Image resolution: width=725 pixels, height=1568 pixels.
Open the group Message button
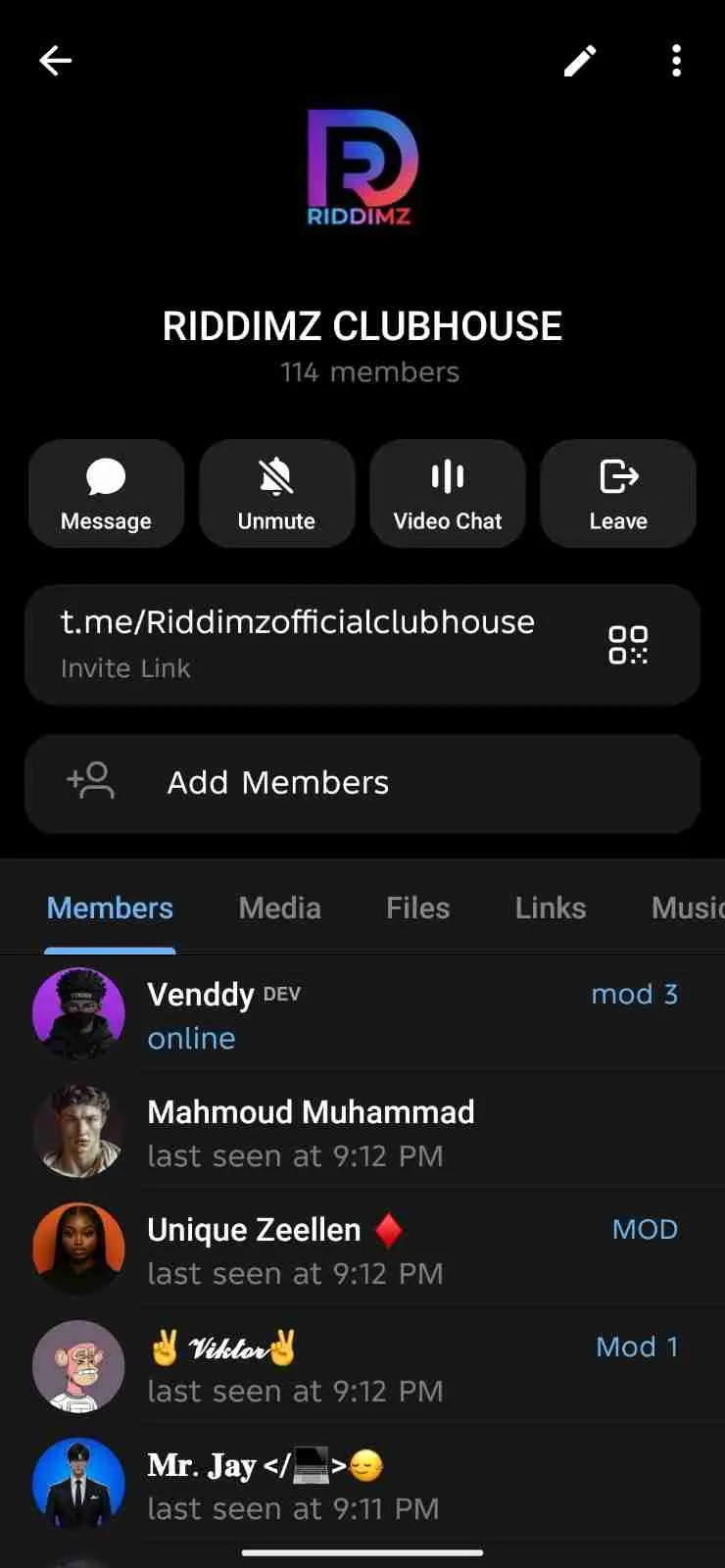coord(106,493)
